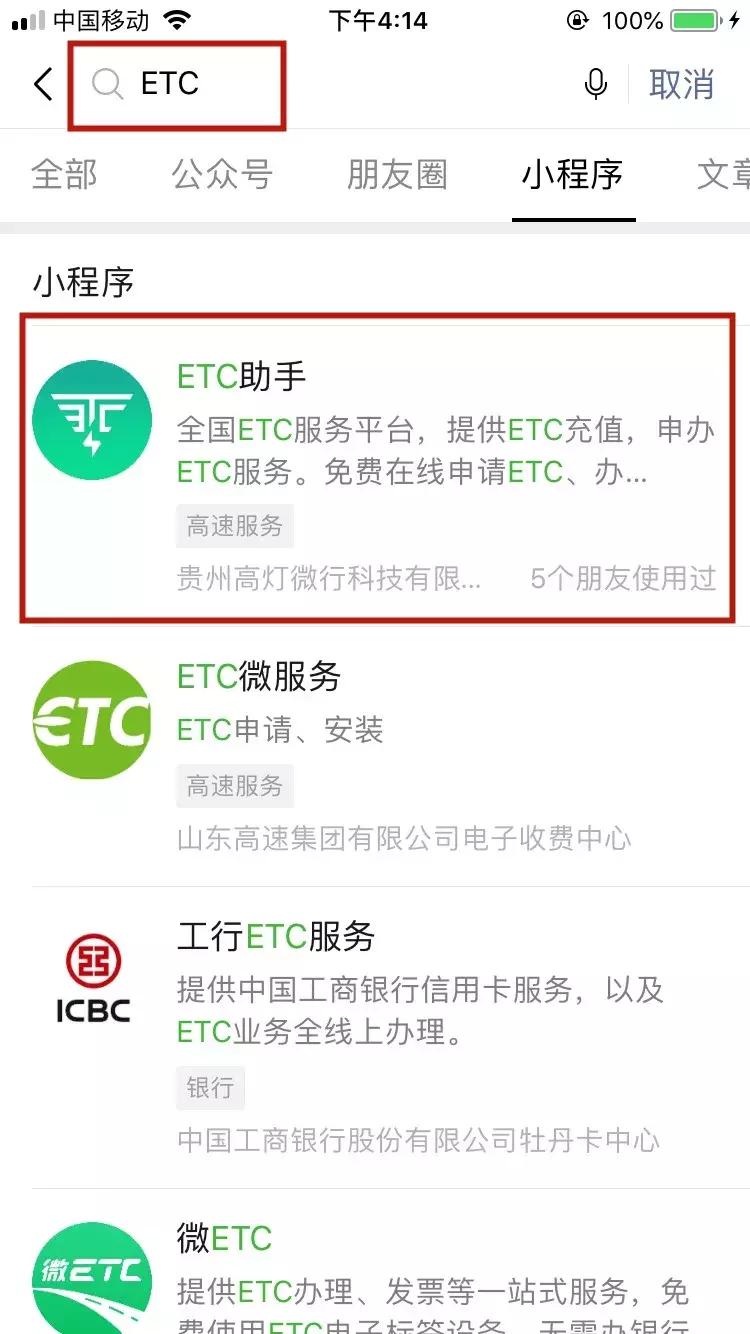The image size is (750, 1334).
Task: Select the 高速服务 tag under ETC微服务
Action: (x=234, y=786)
